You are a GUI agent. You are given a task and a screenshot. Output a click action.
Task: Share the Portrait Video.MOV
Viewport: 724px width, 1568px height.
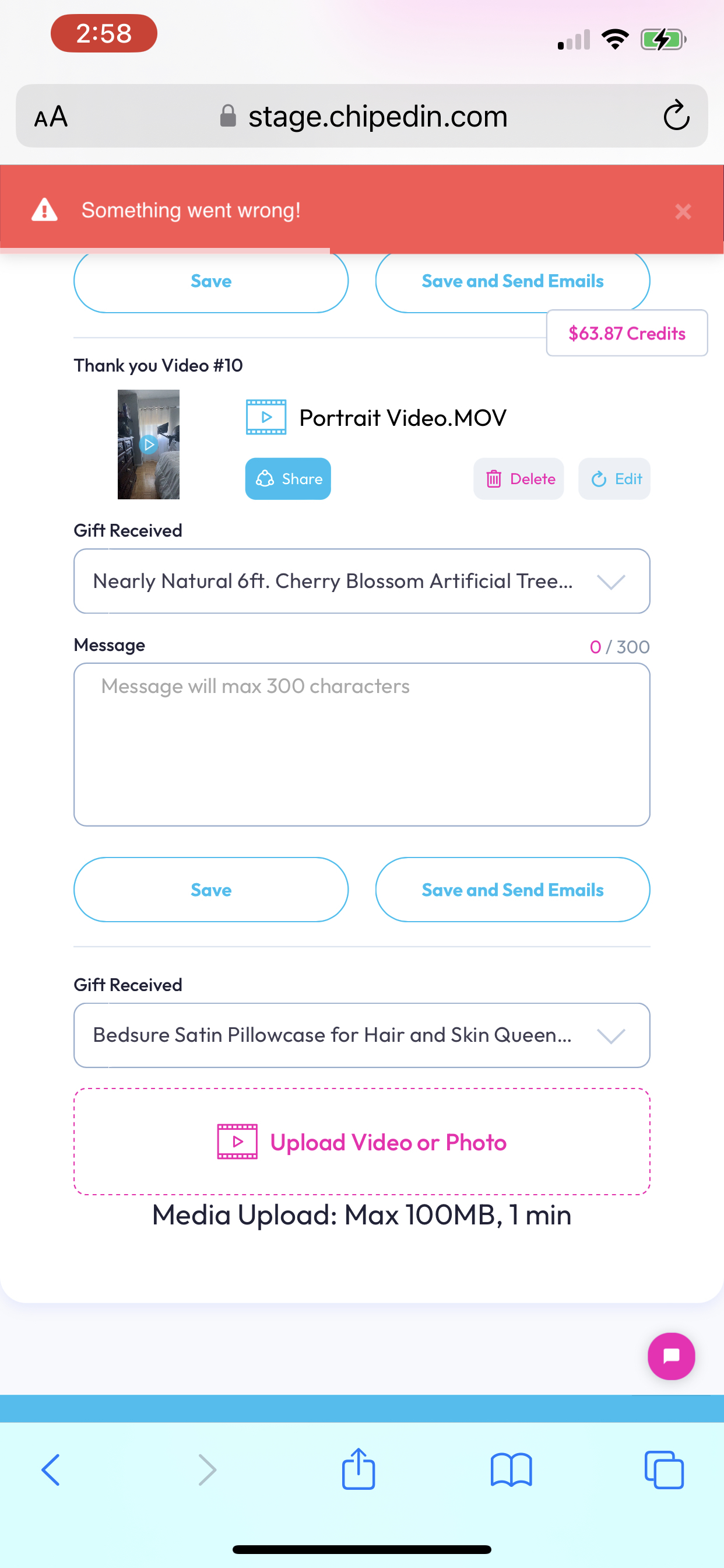(x=288, y=478)
